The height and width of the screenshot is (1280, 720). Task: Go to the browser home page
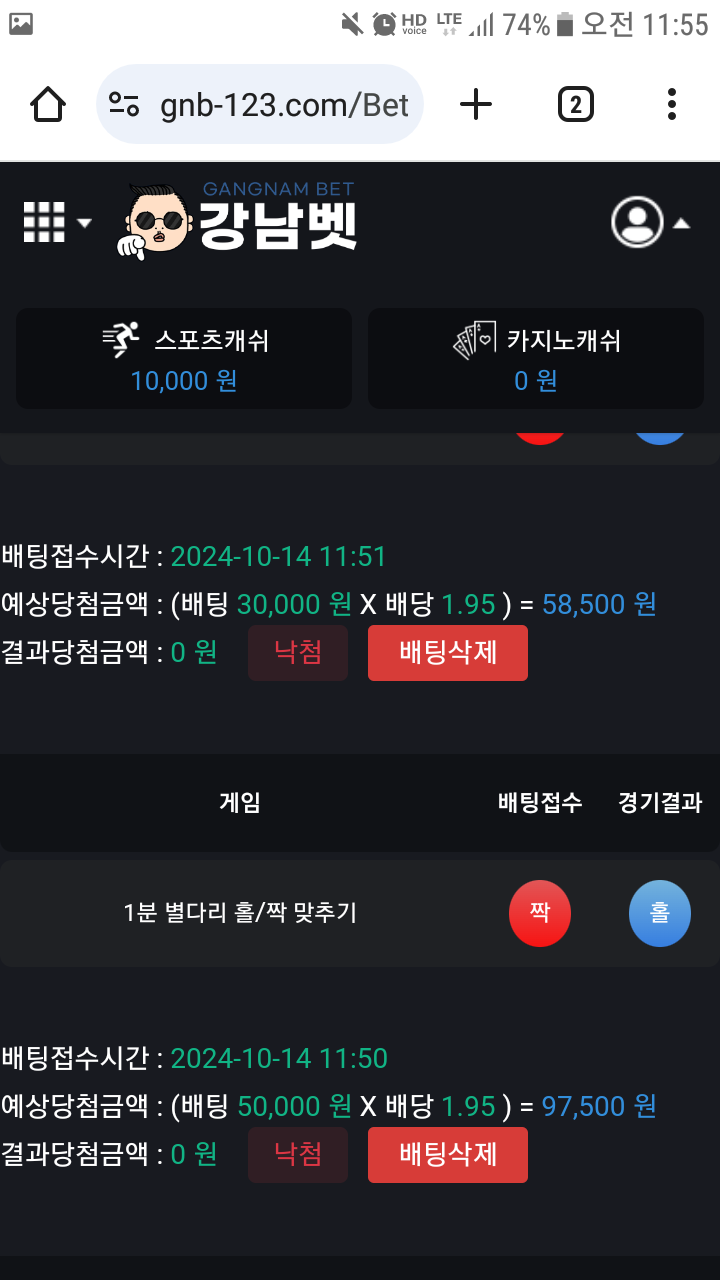(x=48, y=104)
